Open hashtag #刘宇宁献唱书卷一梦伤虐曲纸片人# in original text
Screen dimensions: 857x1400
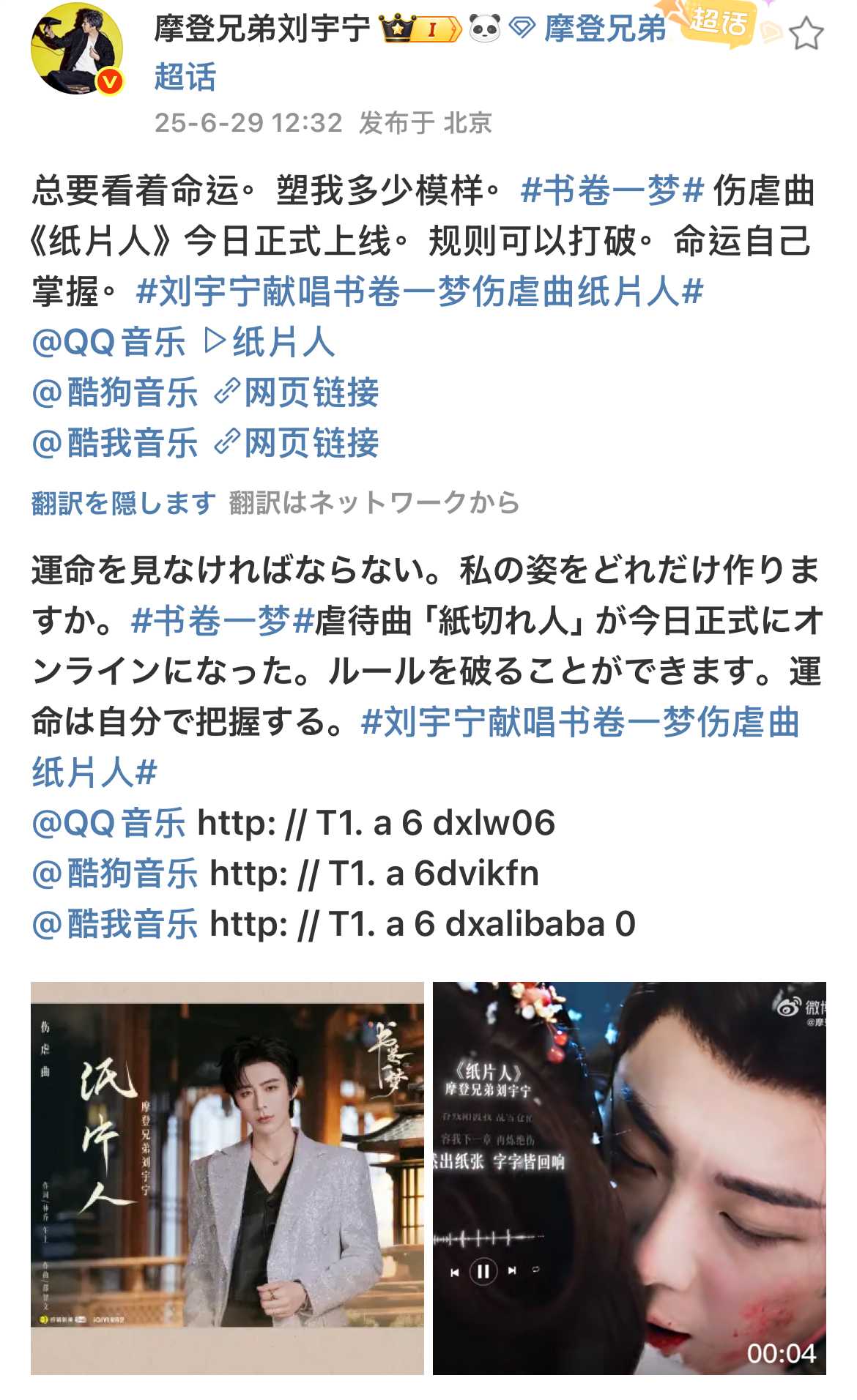pos(420,292)
